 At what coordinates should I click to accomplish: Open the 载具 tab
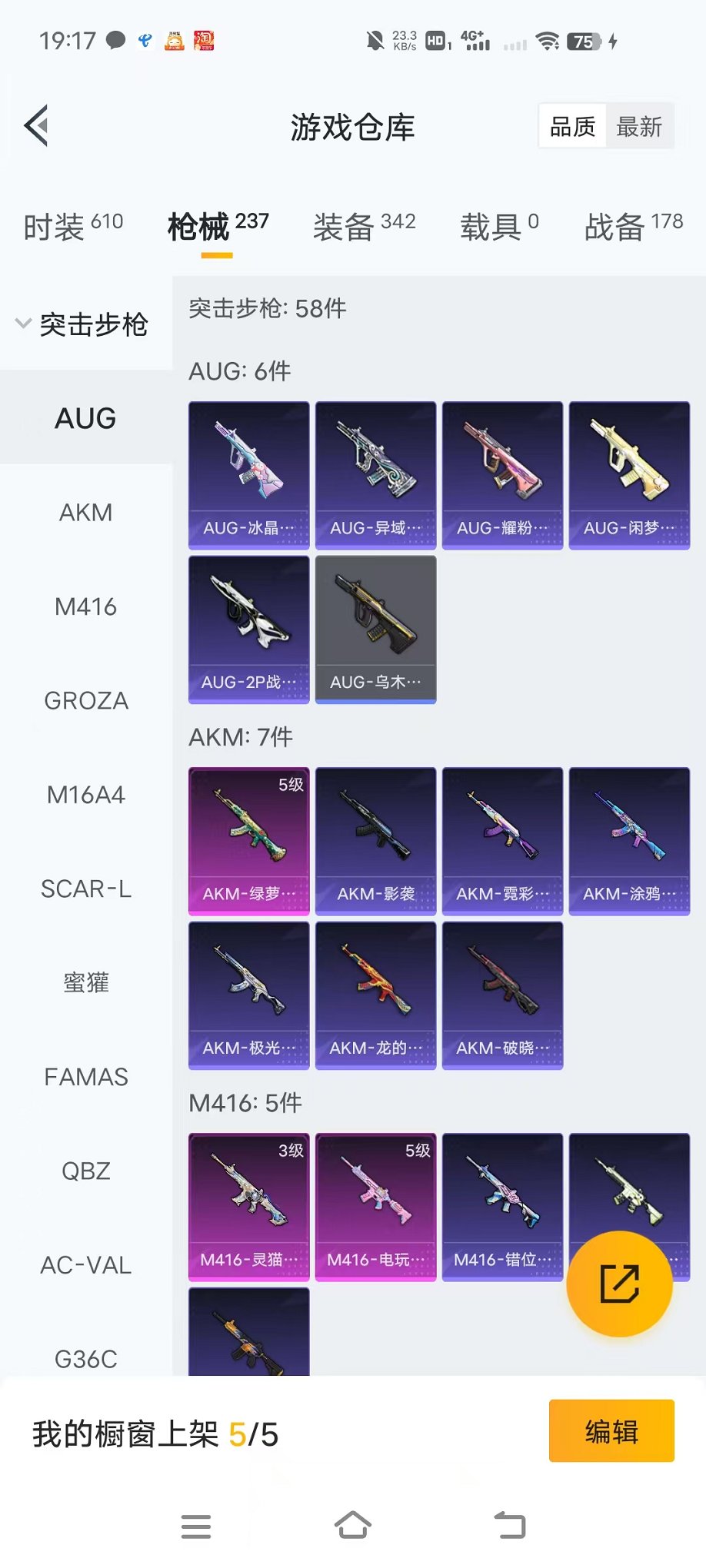pyautogui.click(x=499, y=227)
